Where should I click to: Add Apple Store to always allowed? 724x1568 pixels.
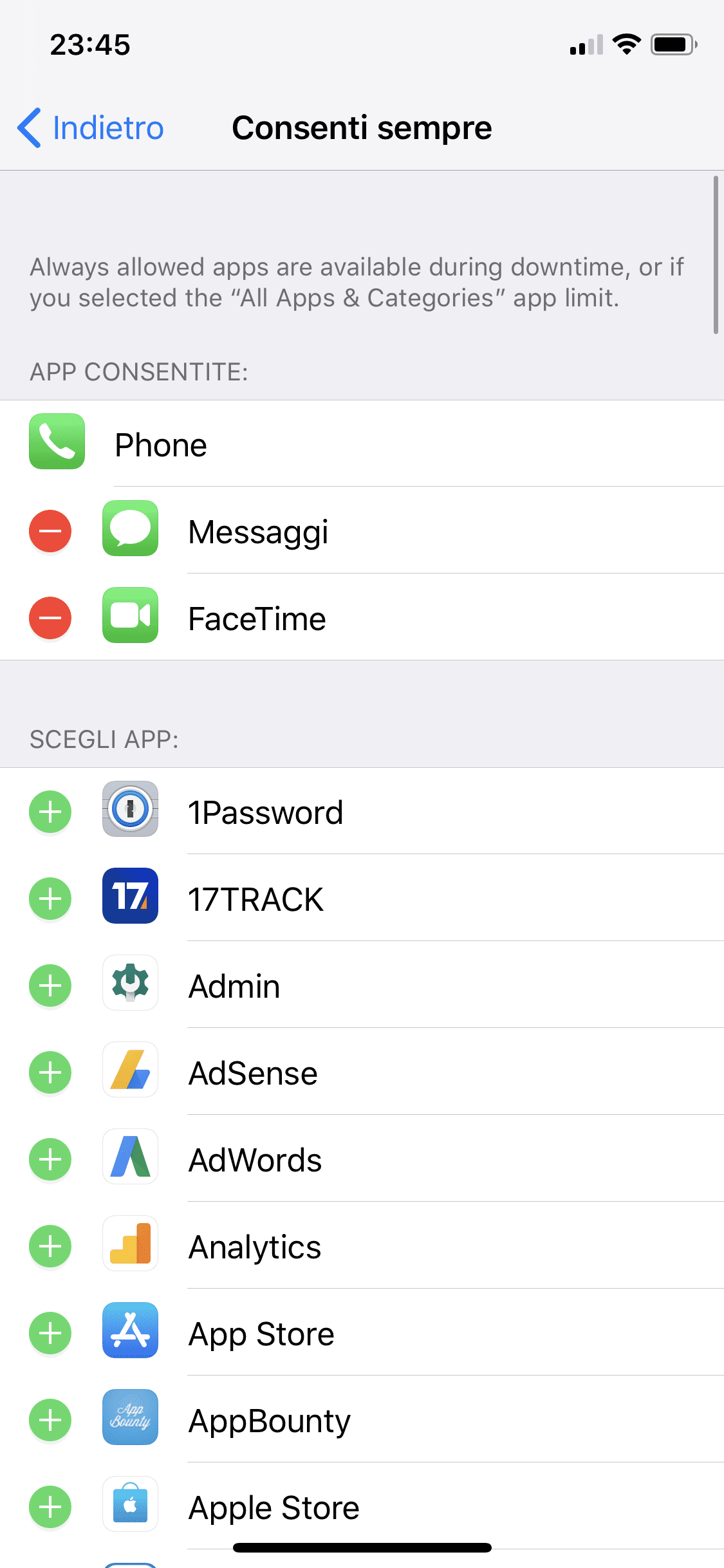pyautogui.click(x=50, y=1507)
